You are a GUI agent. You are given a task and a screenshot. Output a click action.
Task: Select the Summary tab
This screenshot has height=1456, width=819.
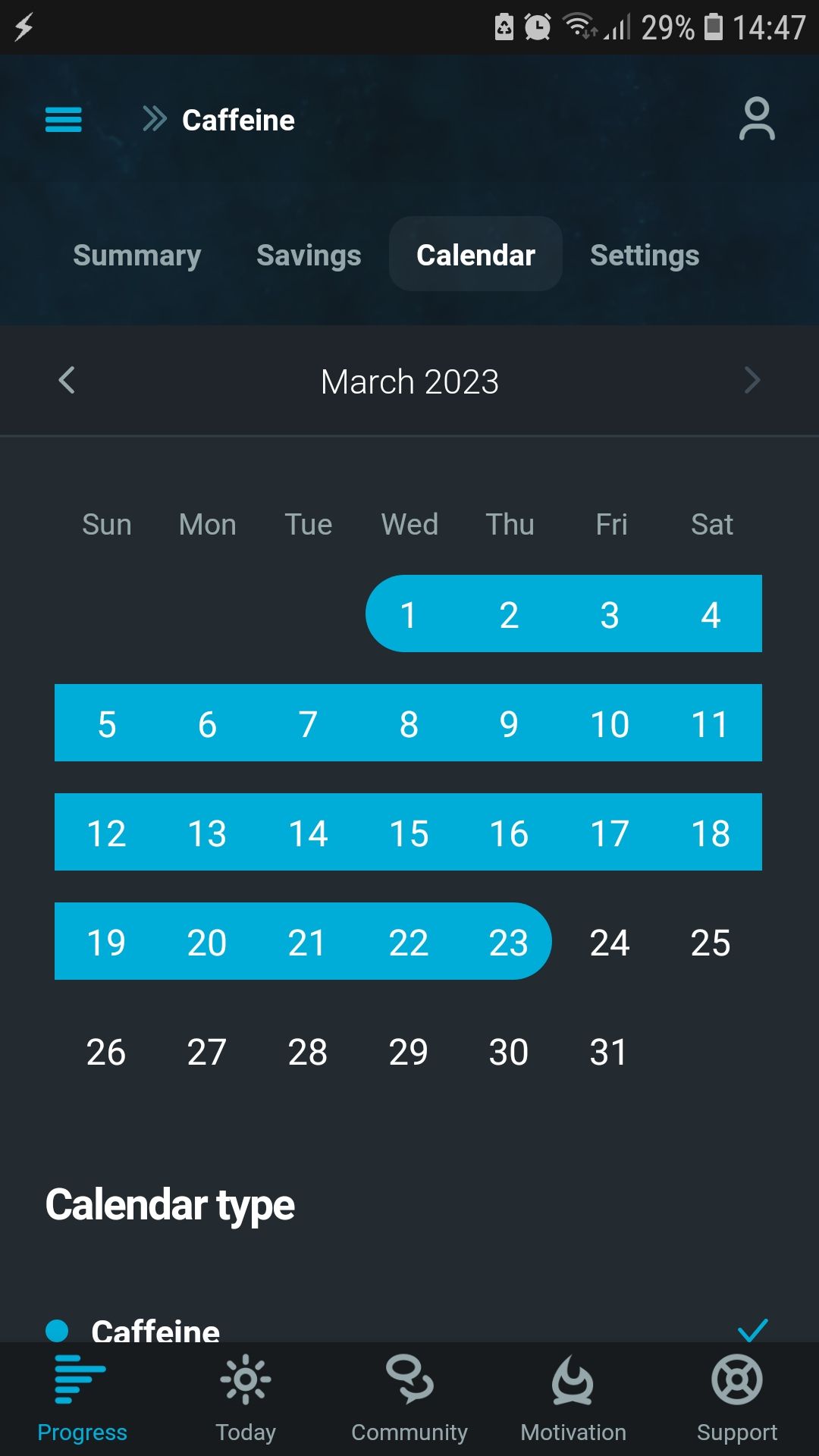coord(136,255)
